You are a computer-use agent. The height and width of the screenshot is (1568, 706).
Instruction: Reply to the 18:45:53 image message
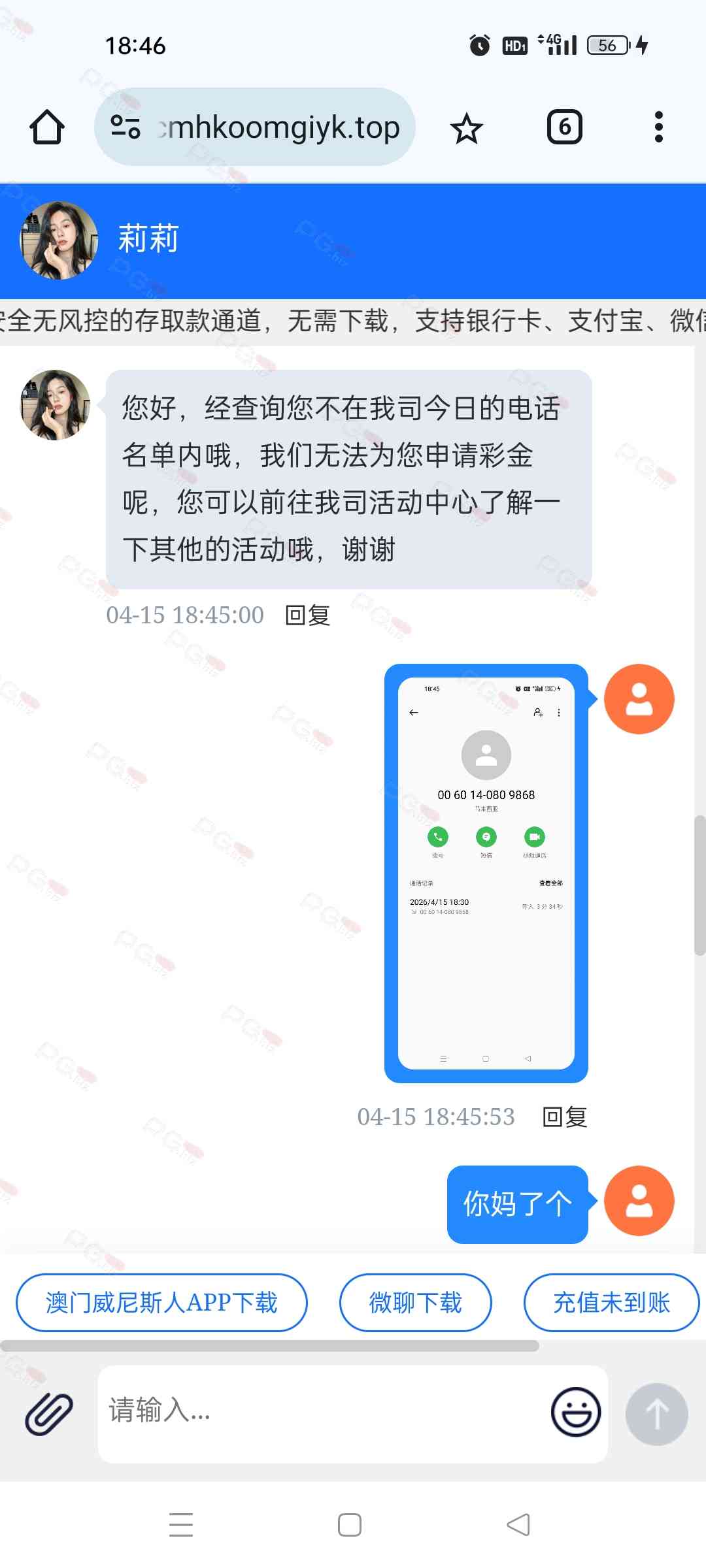point(565,1117)
